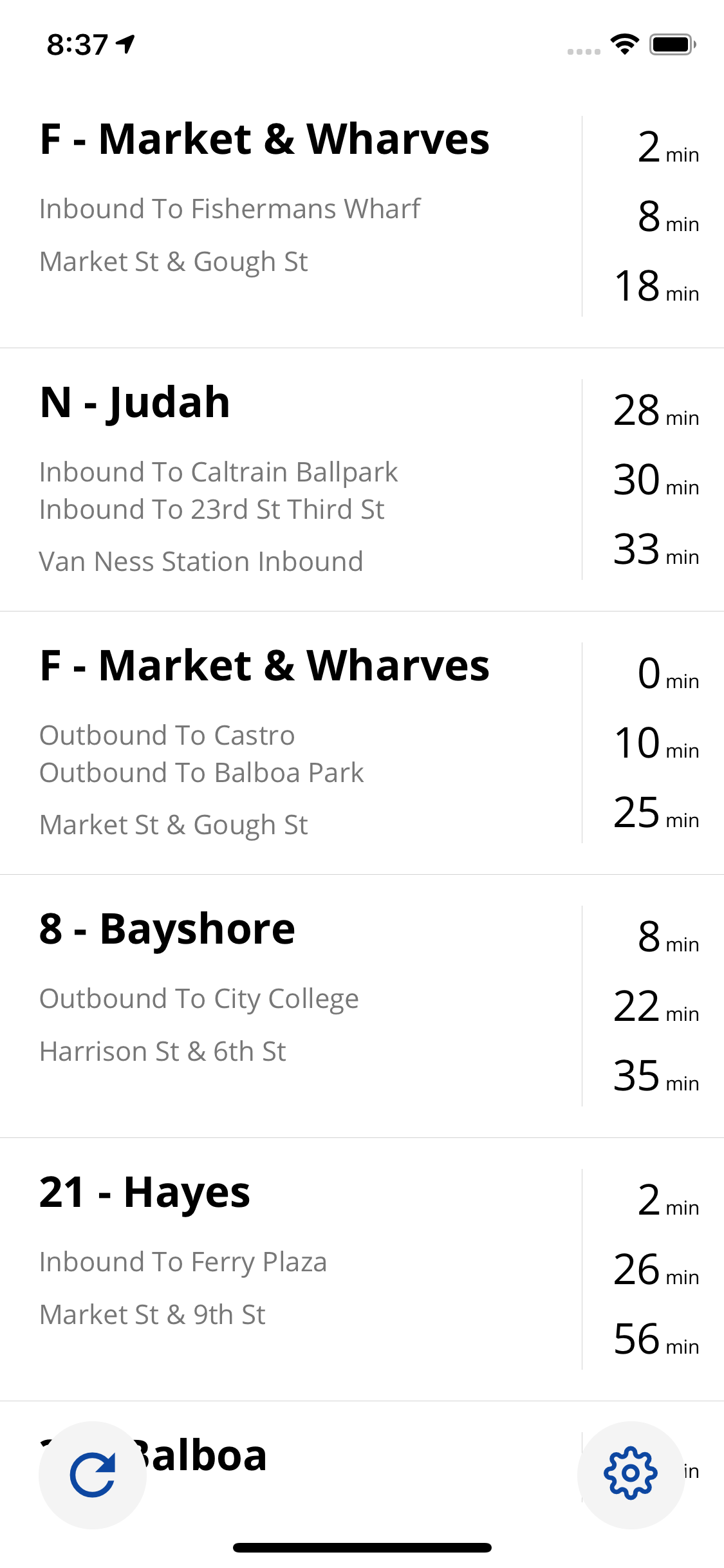Tap the Harrison St & 6th St stop label

coord(163,1050)
